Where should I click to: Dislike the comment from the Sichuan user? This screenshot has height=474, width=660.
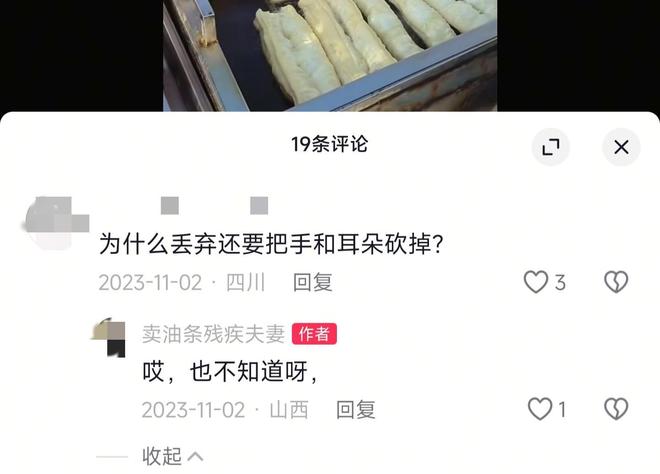click(x=616, y=282)
